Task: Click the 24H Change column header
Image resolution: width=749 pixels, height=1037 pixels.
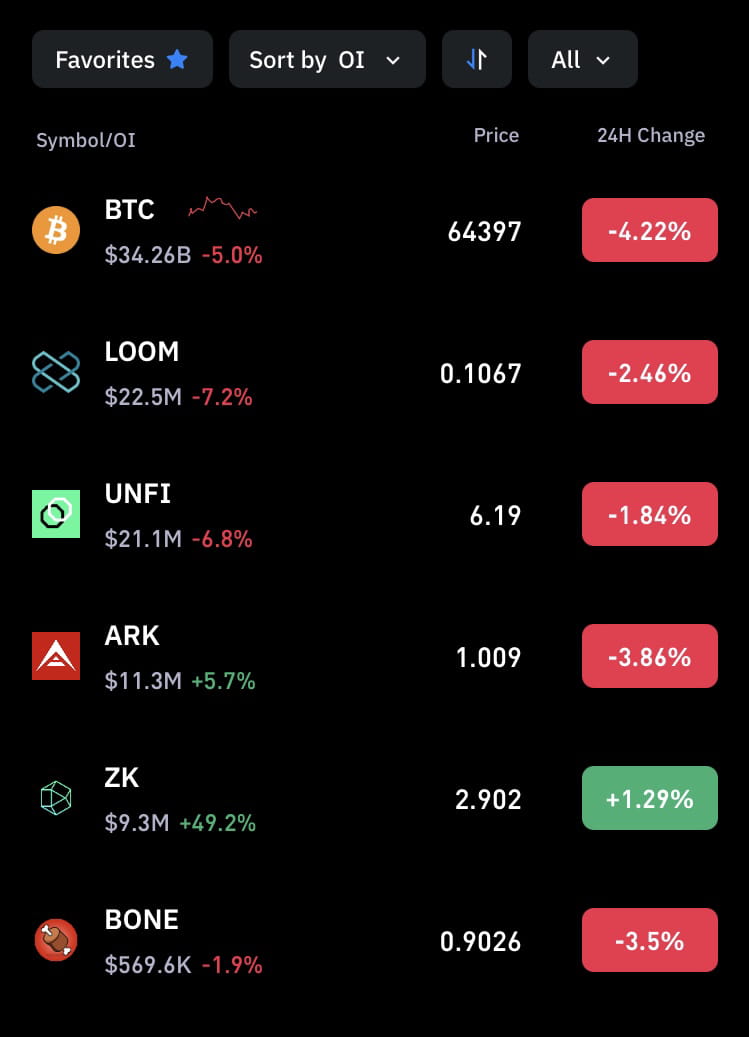Action: point(650,135)
